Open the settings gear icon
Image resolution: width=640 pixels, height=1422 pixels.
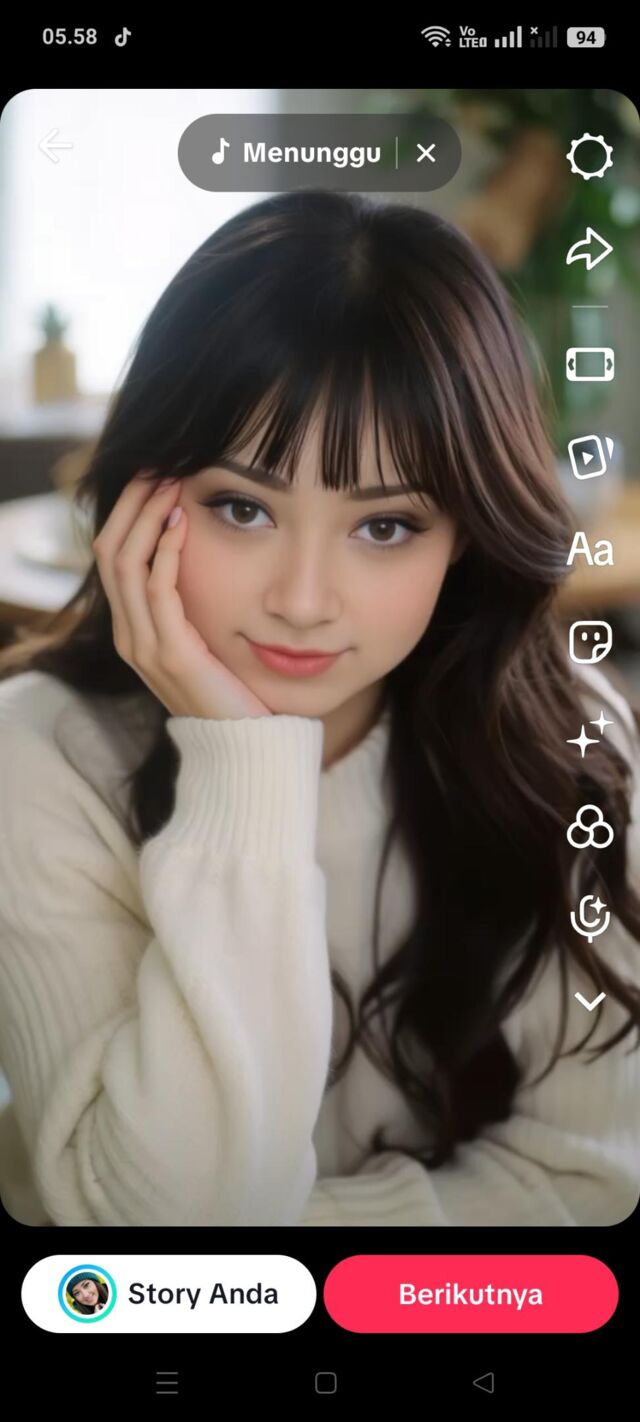pos(589,157)
